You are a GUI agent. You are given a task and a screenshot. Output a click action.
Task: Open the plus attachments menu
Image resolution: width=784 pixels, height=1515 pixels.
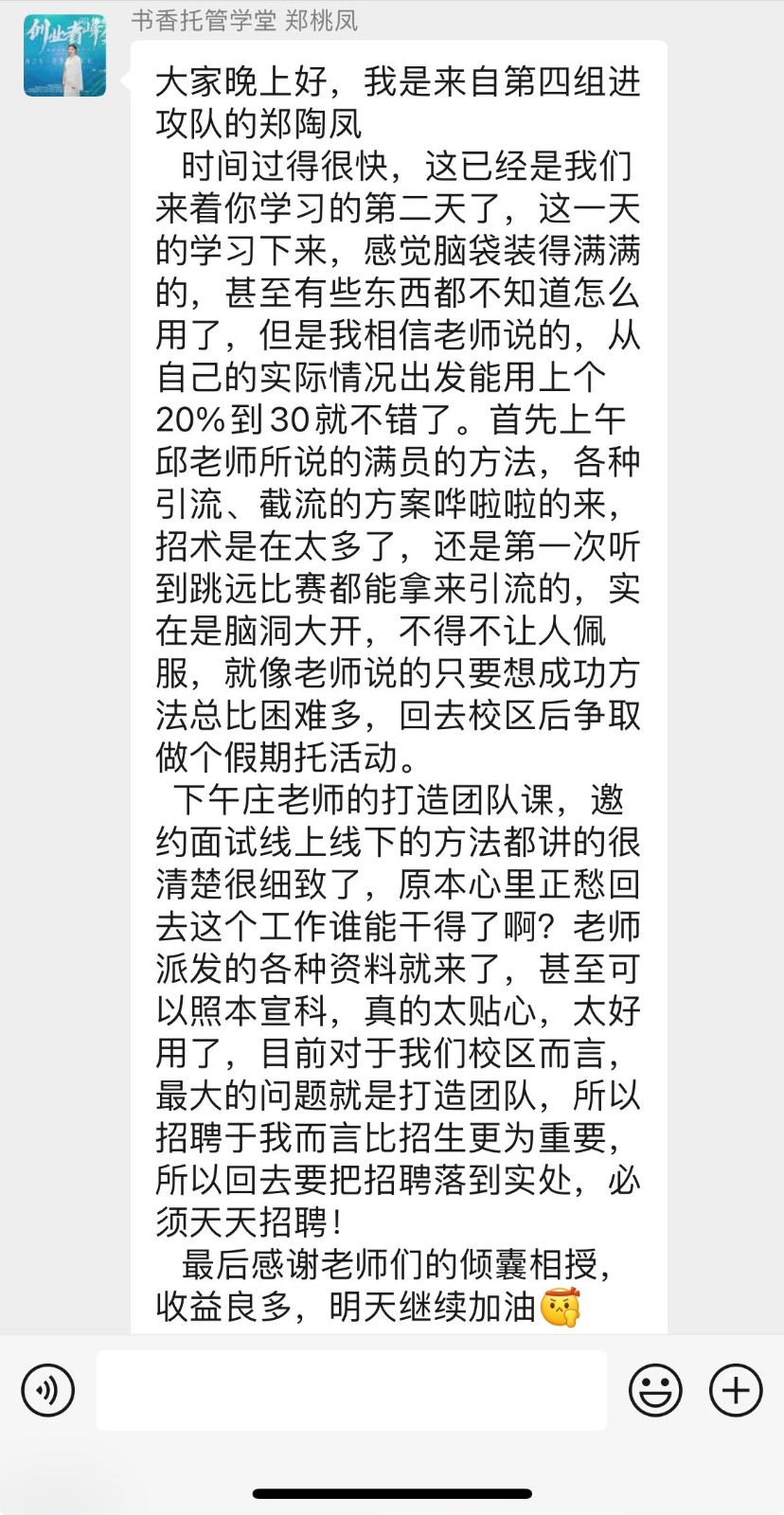point(736,1390)
